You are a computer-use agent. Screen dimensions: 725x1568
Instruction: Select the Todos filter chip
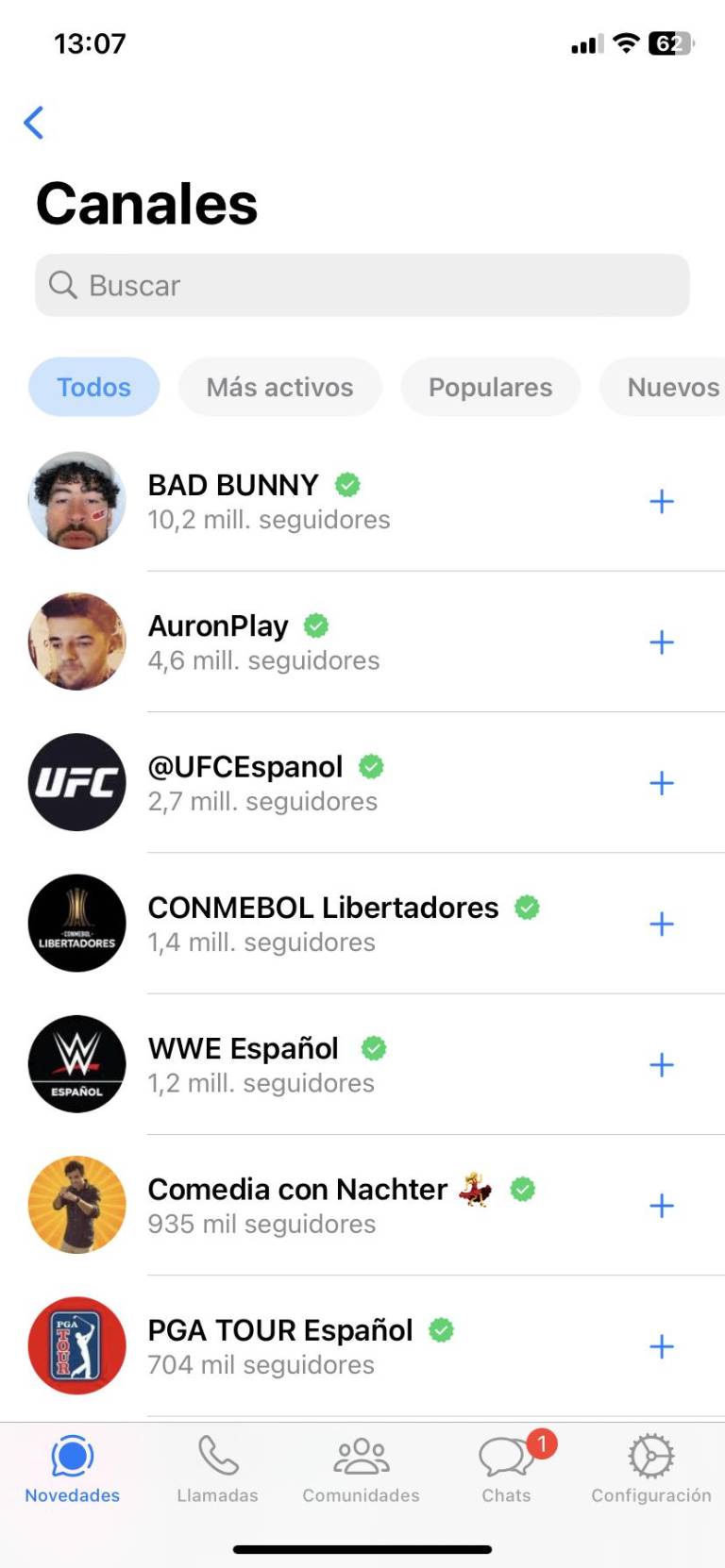point(93,387)
